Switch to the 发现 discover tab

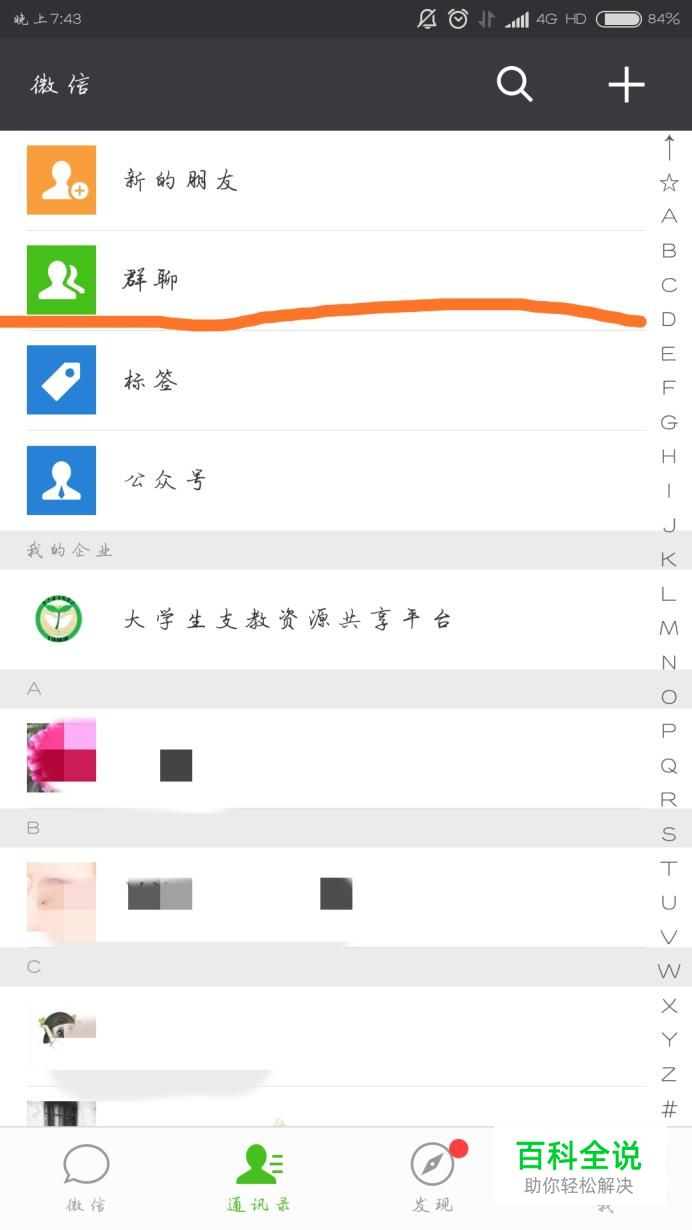click(433, 1178)
